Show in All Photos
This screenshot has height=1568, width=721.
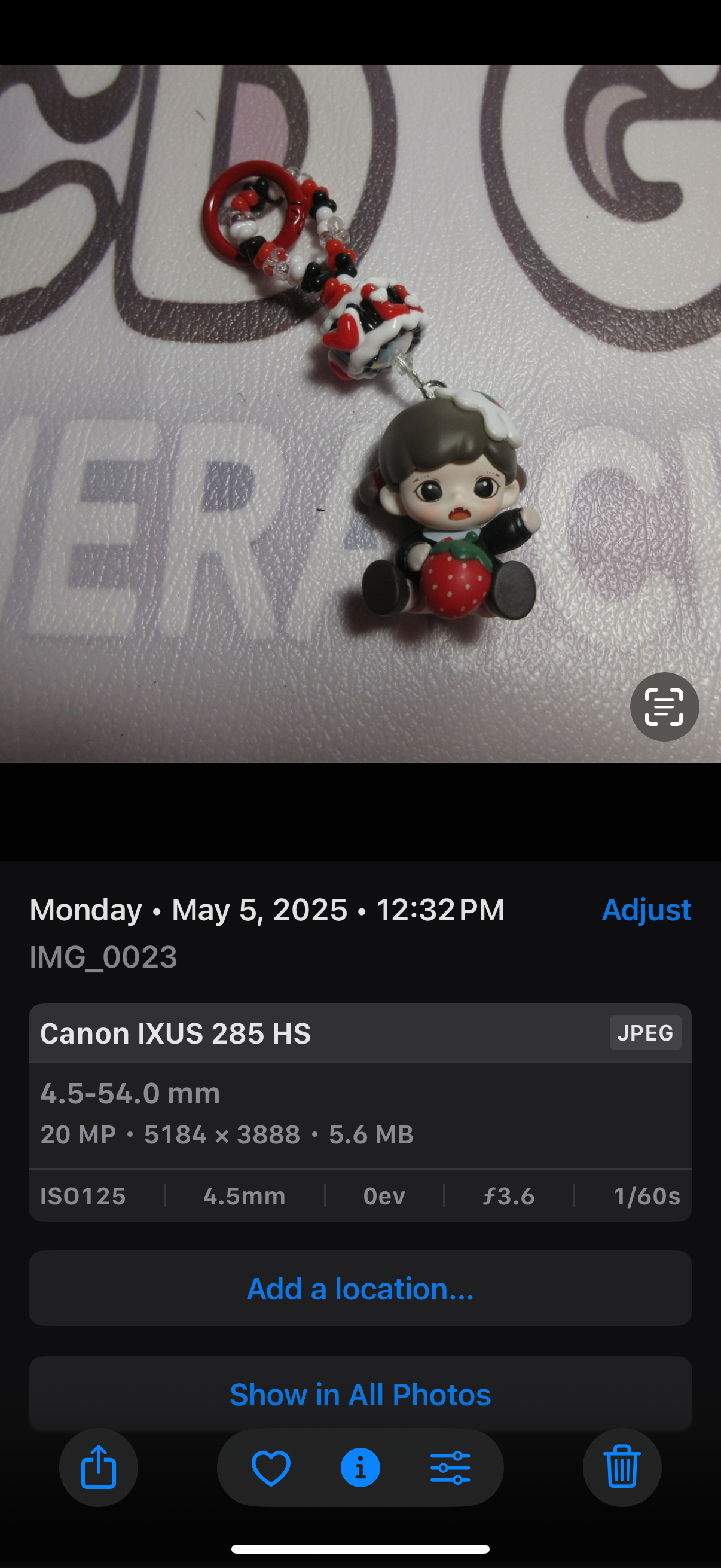tap(360, 1395)
